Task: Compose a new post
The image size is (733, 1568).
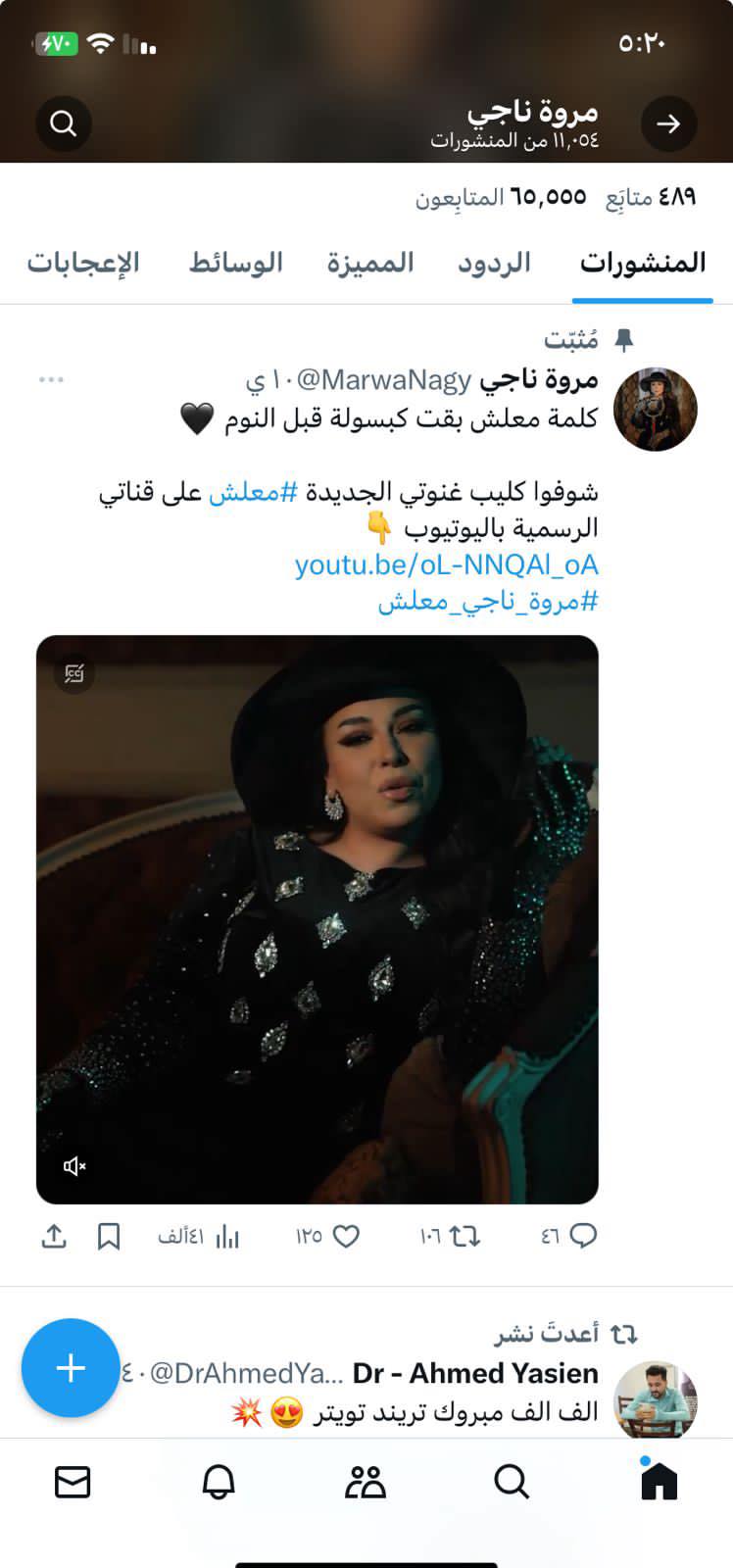Action: 71,1367
